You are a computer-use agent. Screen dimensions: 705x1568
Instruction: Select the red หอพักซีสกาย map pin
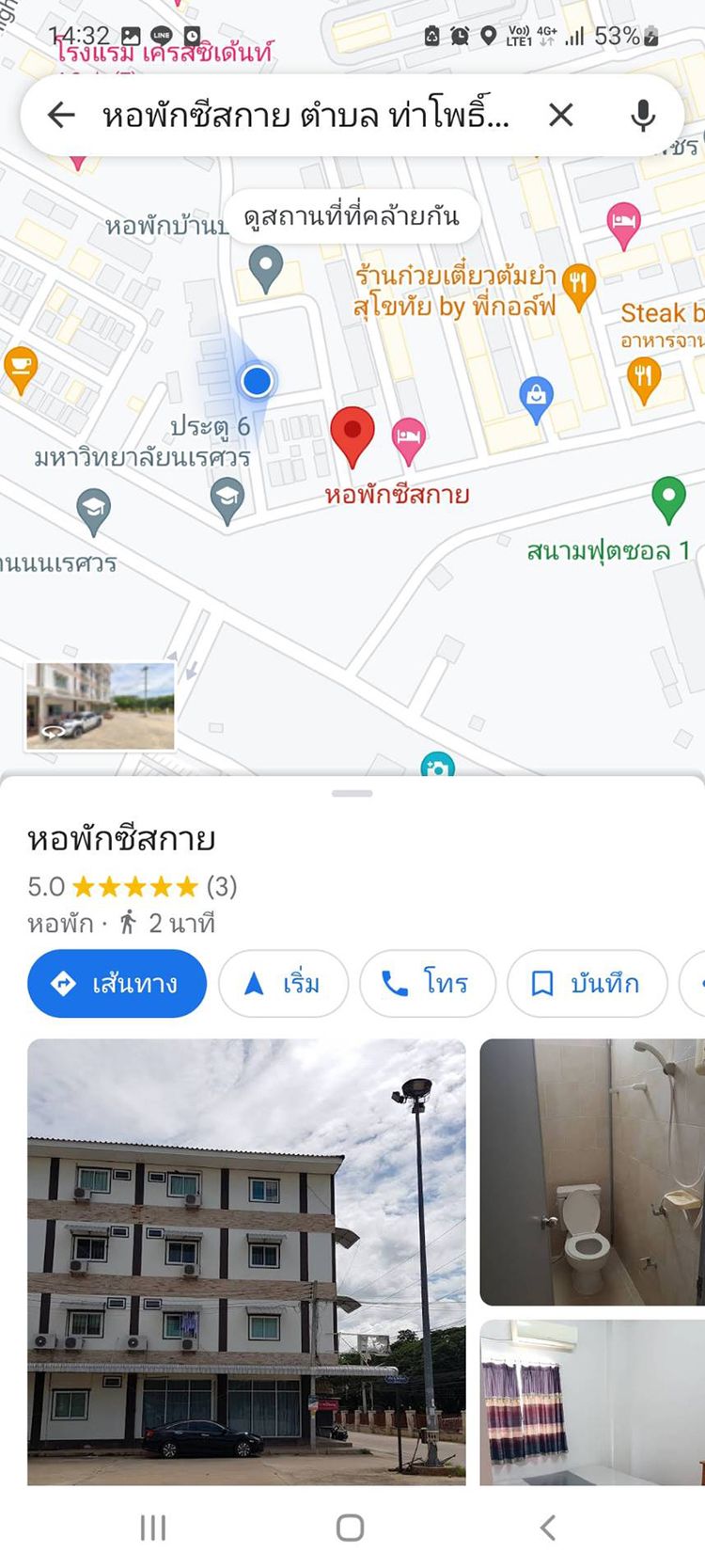[x=352, y=435]
